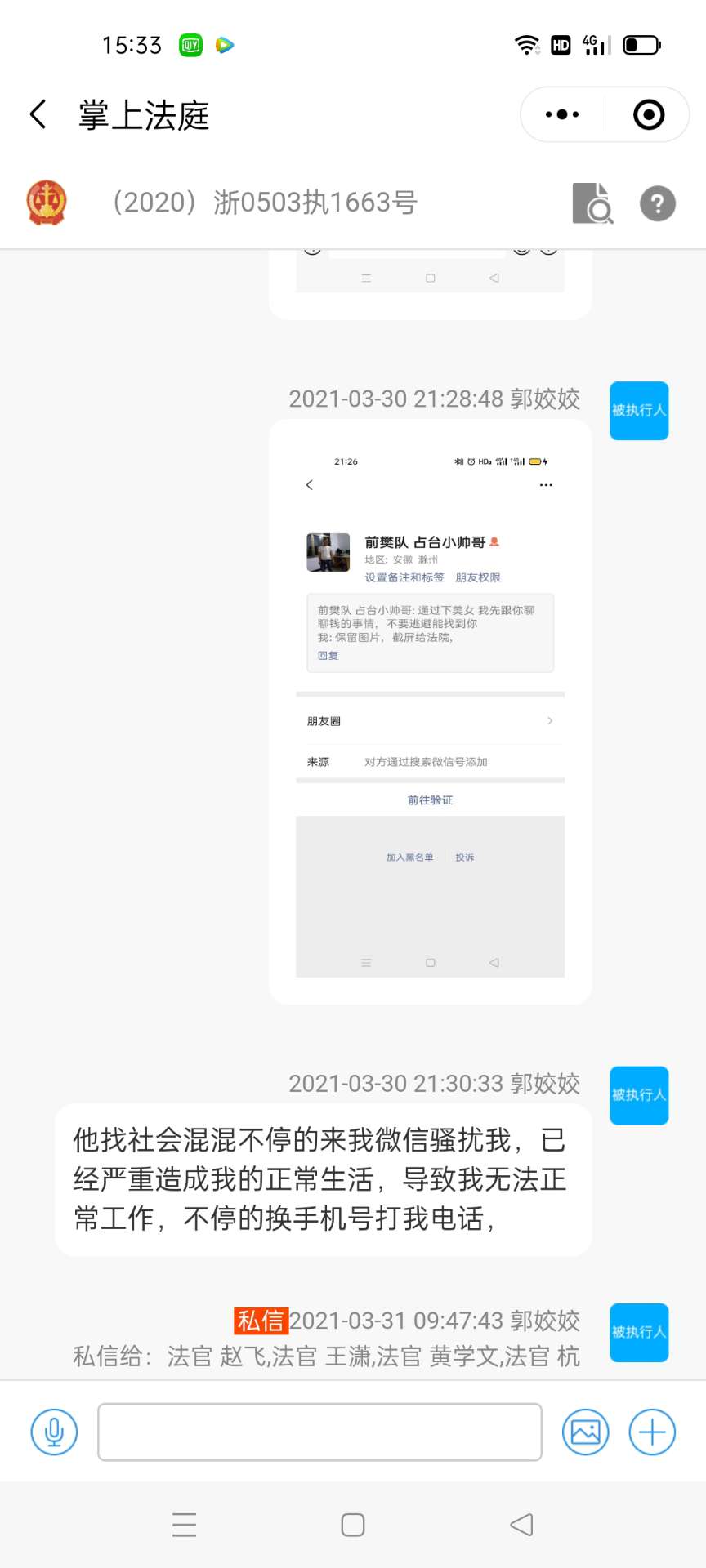The width and height of the screenshot is (706, 1568).
Task: Tap system back navigation button
Action: pyautogui.click(x=521, y=1525)
